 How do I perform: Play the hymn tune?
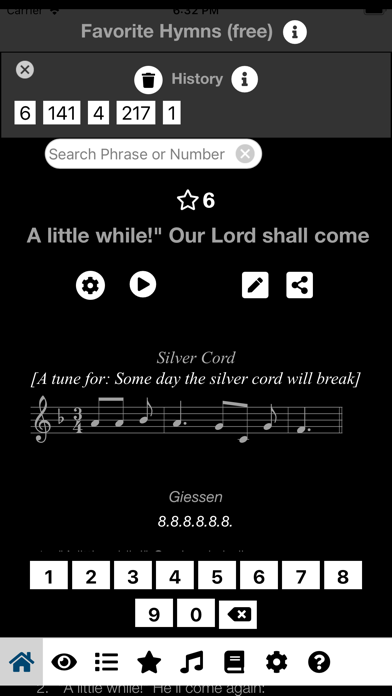point(143,284)
